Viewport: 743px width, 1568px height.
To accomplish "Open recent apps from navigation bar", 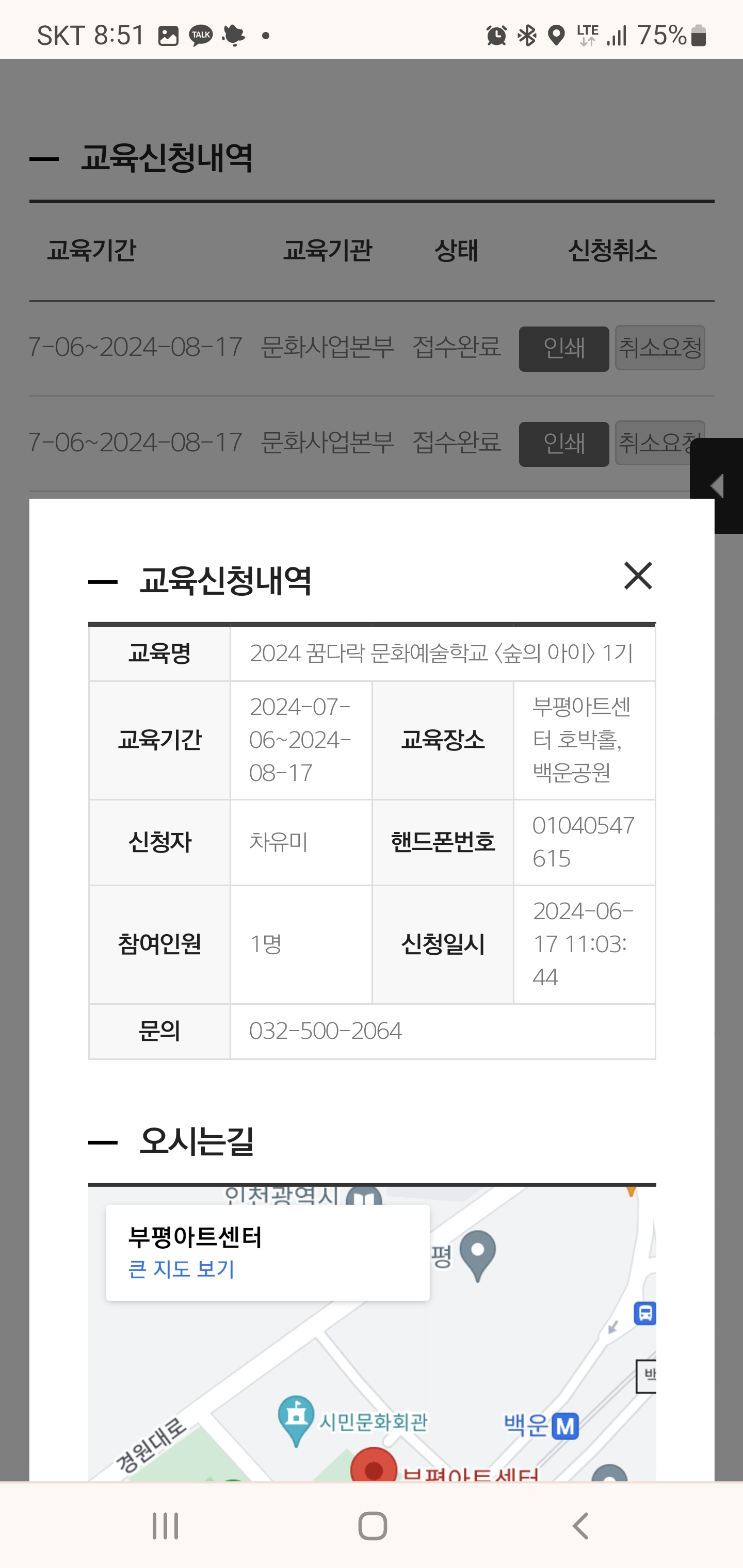I will [x=165, y=1526].
